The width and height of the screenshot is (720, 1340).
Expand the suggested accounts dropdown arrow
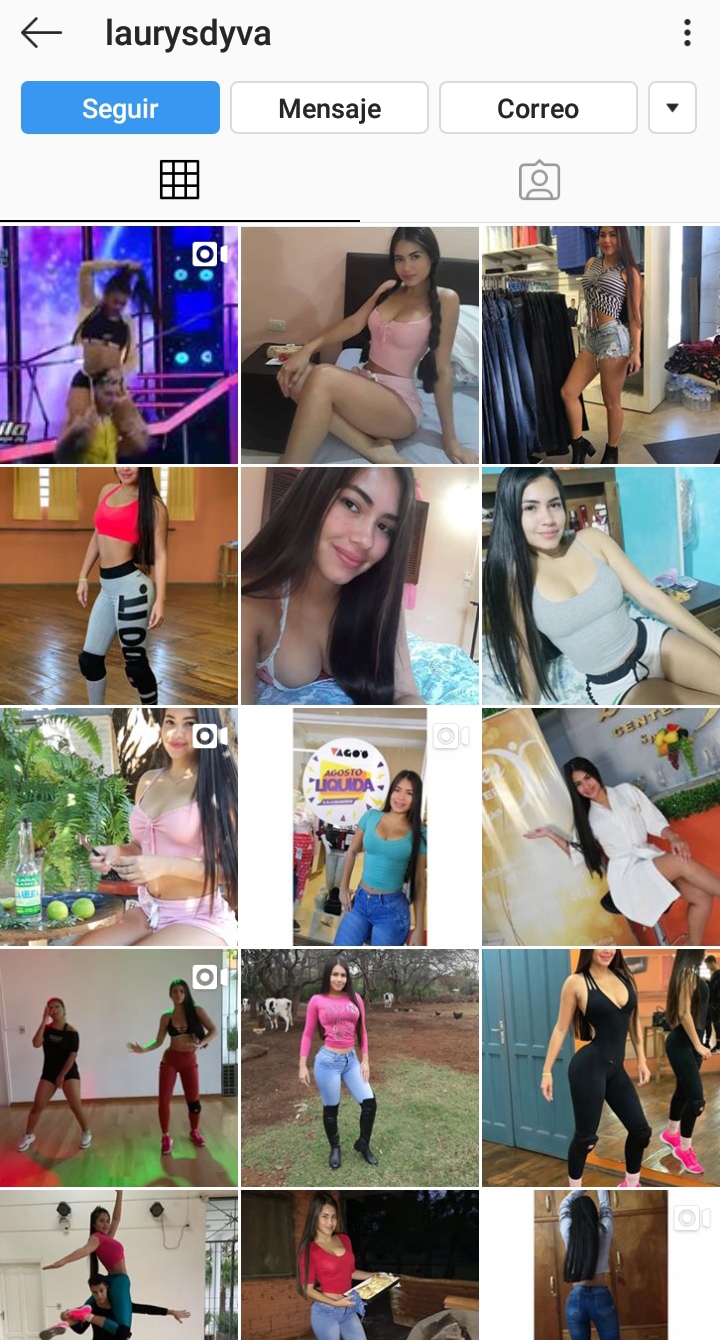pos(672,108)
